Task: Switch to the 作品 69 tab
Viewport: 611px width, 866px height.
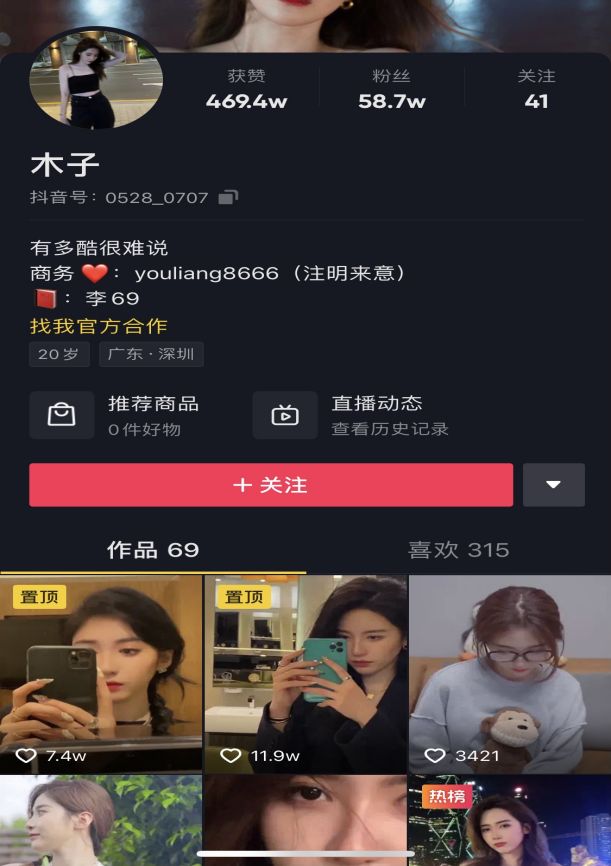Action: point(152,550)
